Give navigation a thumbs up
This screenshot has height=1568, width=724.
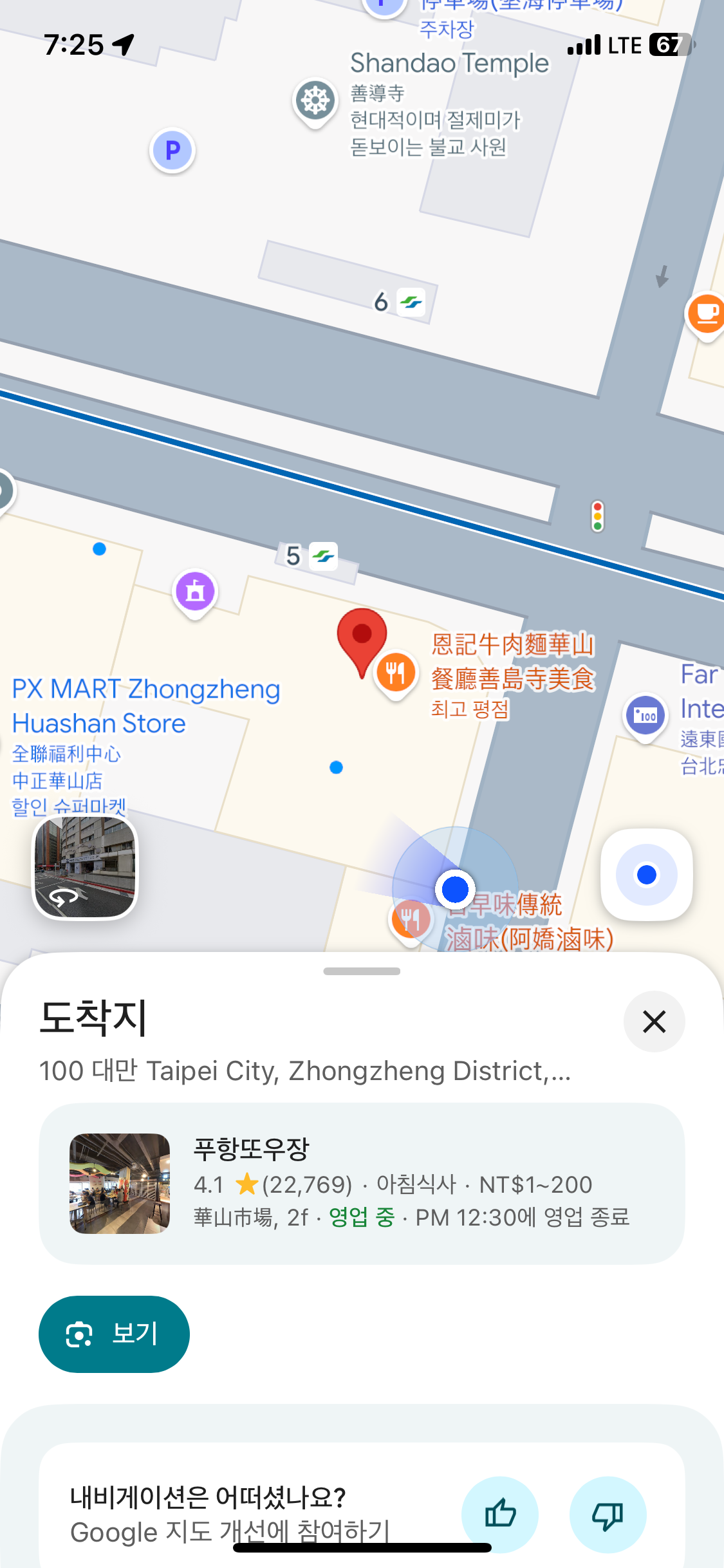(499, 1514)
